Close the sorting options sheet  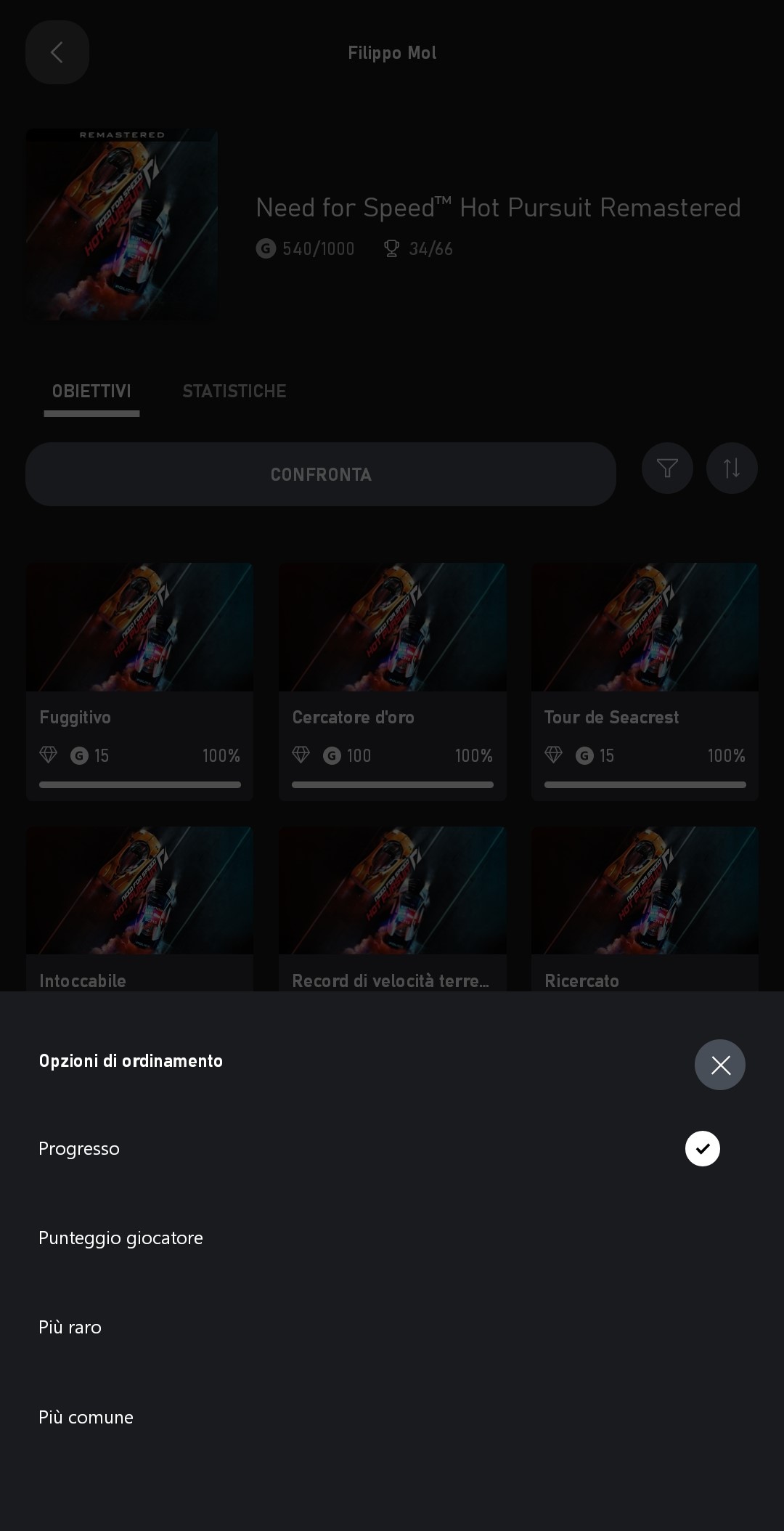tap(719, 1065)
